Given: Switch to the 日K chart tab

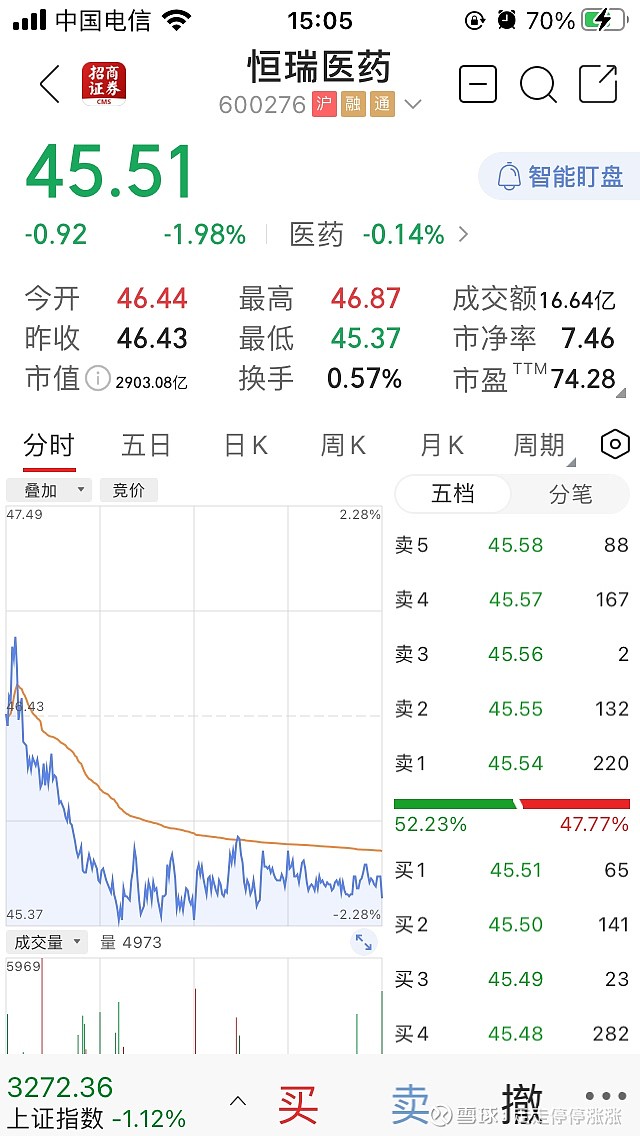Looking at the screenshot, I should coord(246,445).
